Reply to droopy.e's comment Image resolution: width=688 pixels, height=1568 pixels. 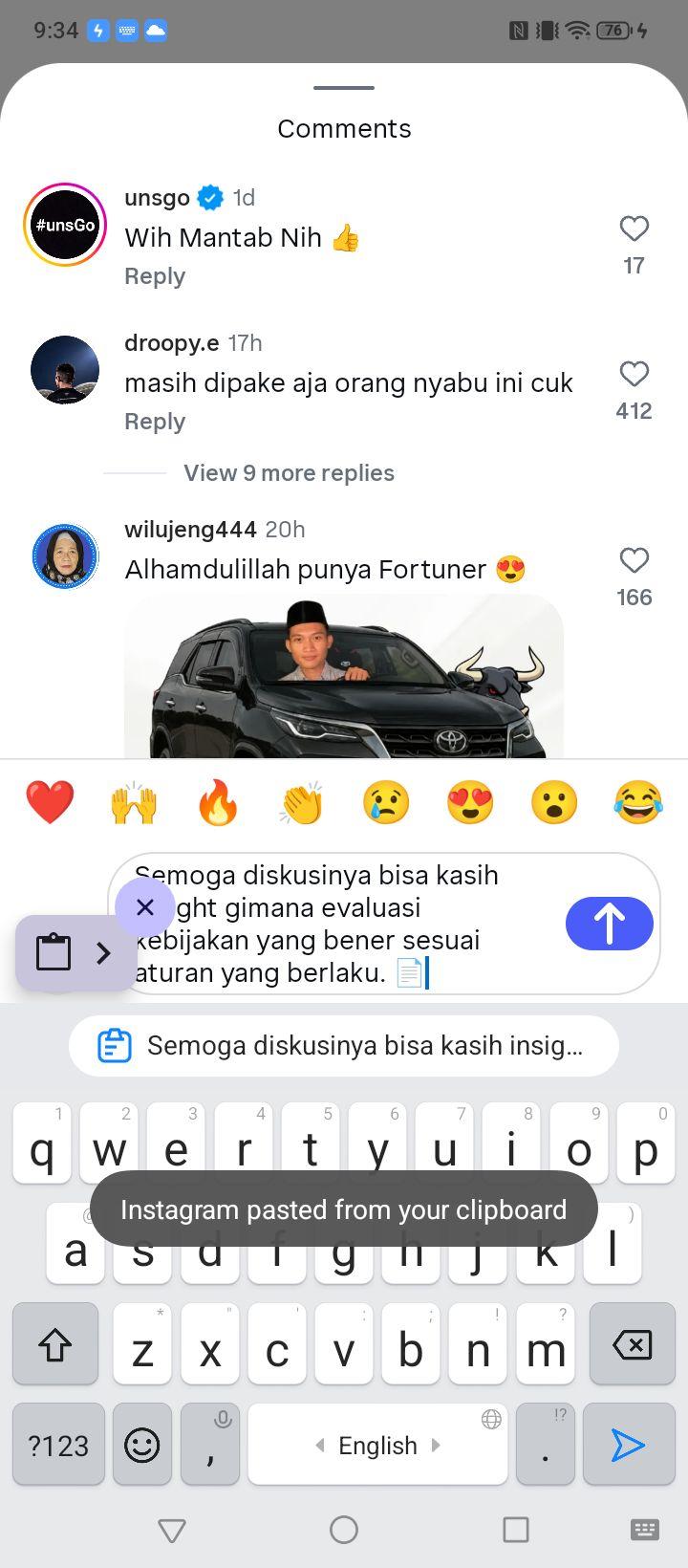[x=155, y=422]
